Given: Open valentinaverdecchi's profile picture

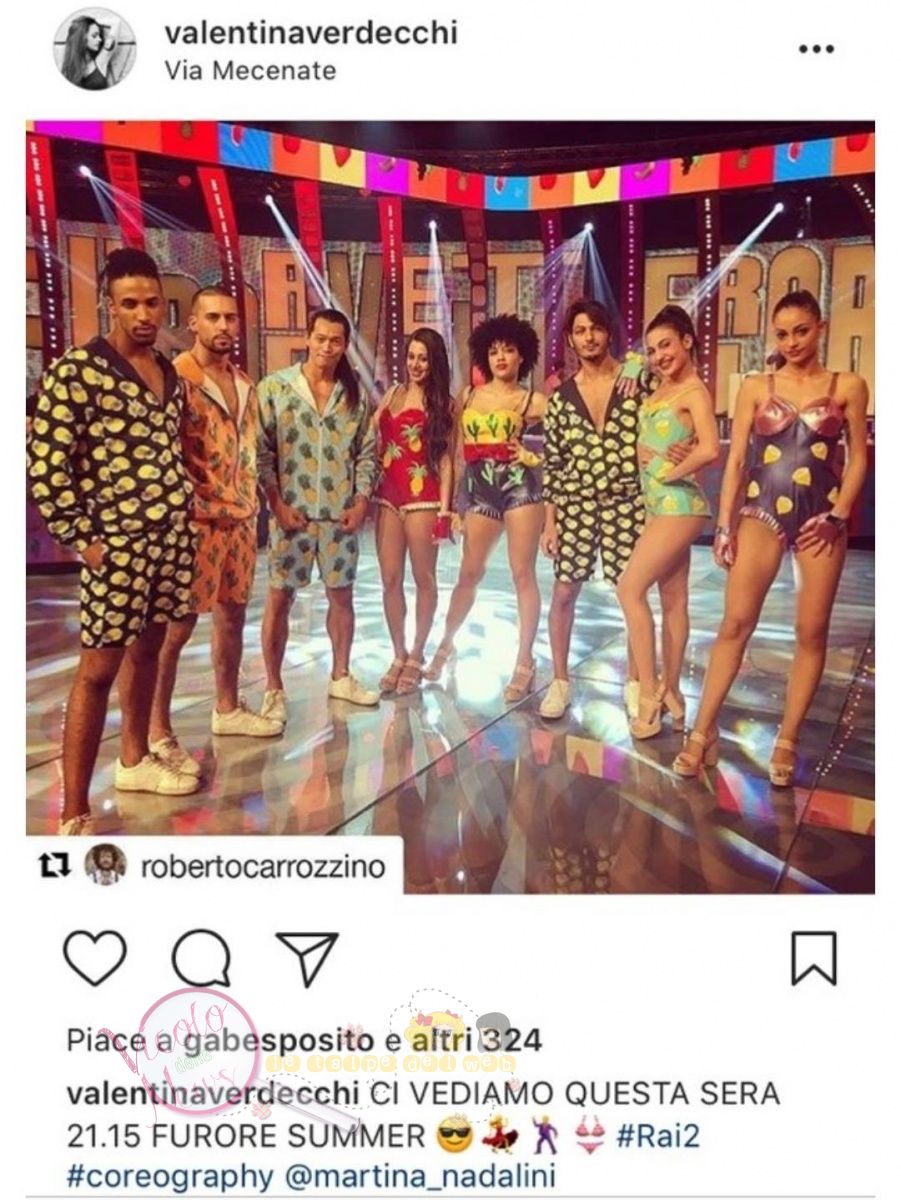Looking at the screenshot, I should 94,49.
